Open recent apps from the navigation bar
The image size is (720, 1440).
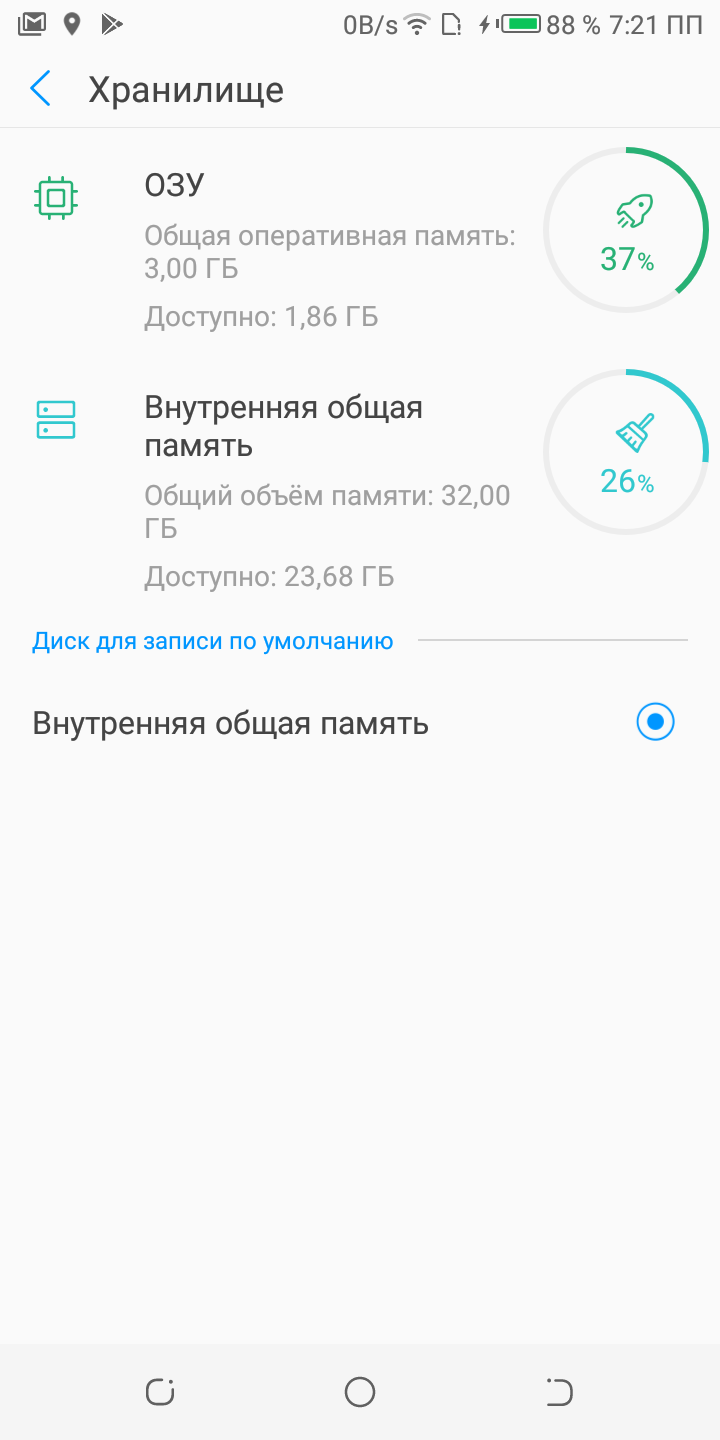point(160,1392)
